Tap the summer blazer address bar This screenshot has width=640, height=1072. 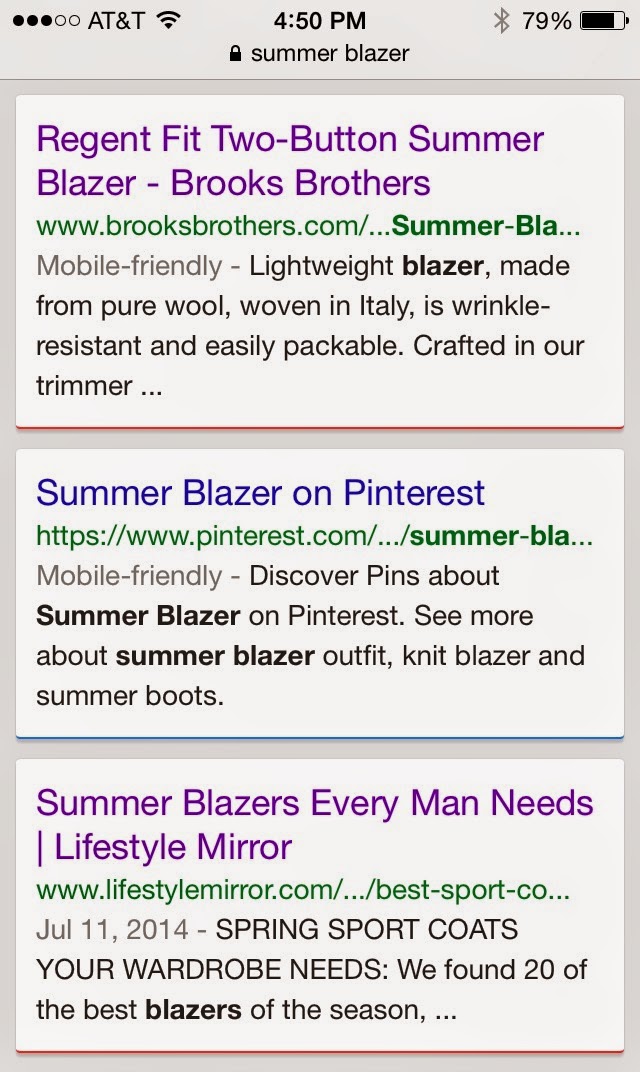320,54
